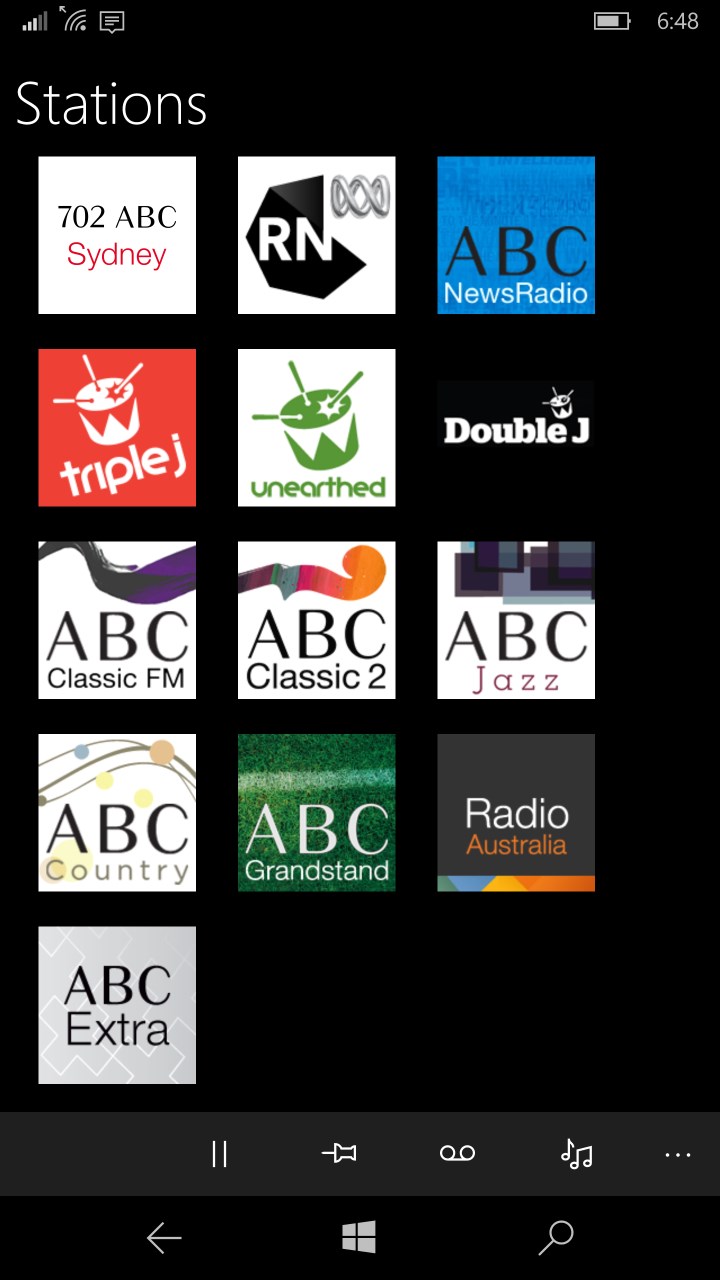
Task: Tune in to Radio Australia
Action: pyautogui.click(x=516, y=813)
